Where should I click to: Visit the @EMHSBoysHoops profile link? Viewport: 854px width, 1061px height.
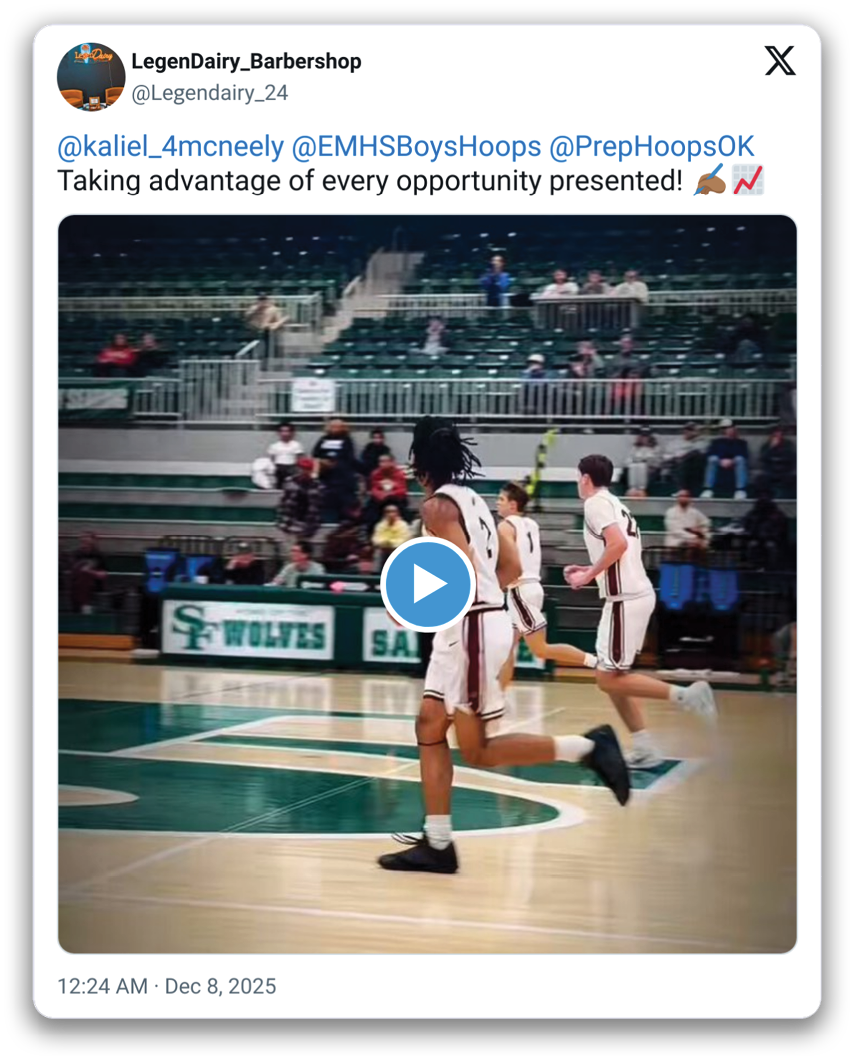click(416, 147)
